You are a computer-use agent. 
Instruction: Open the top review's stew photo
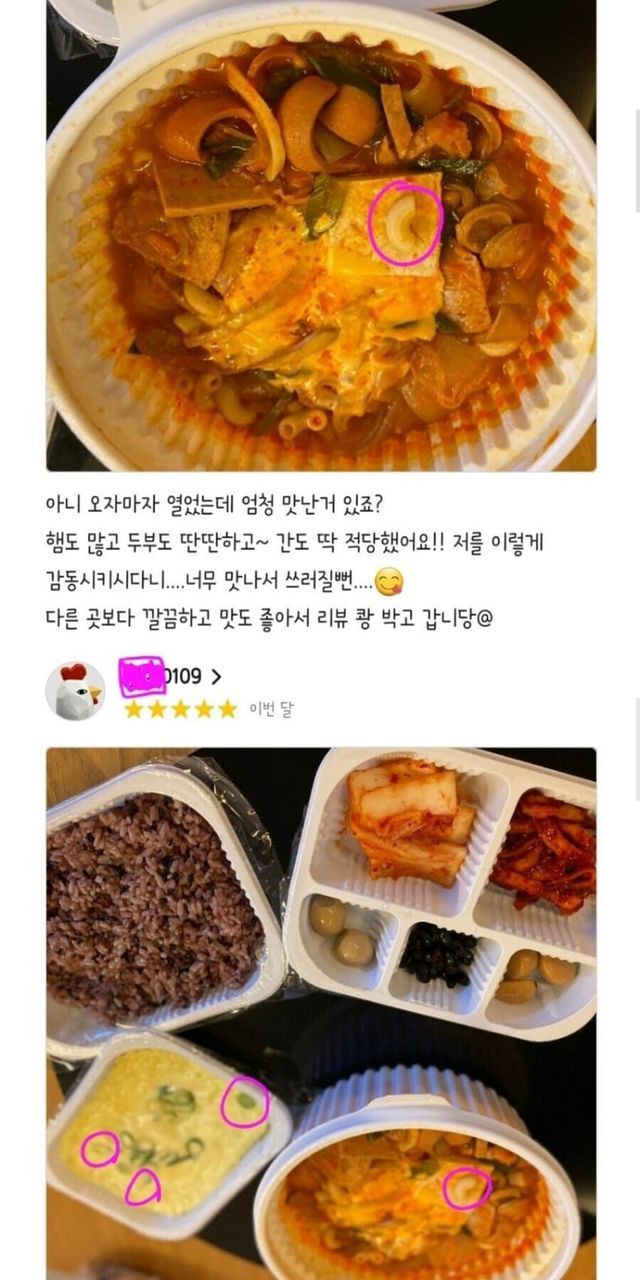321,235
